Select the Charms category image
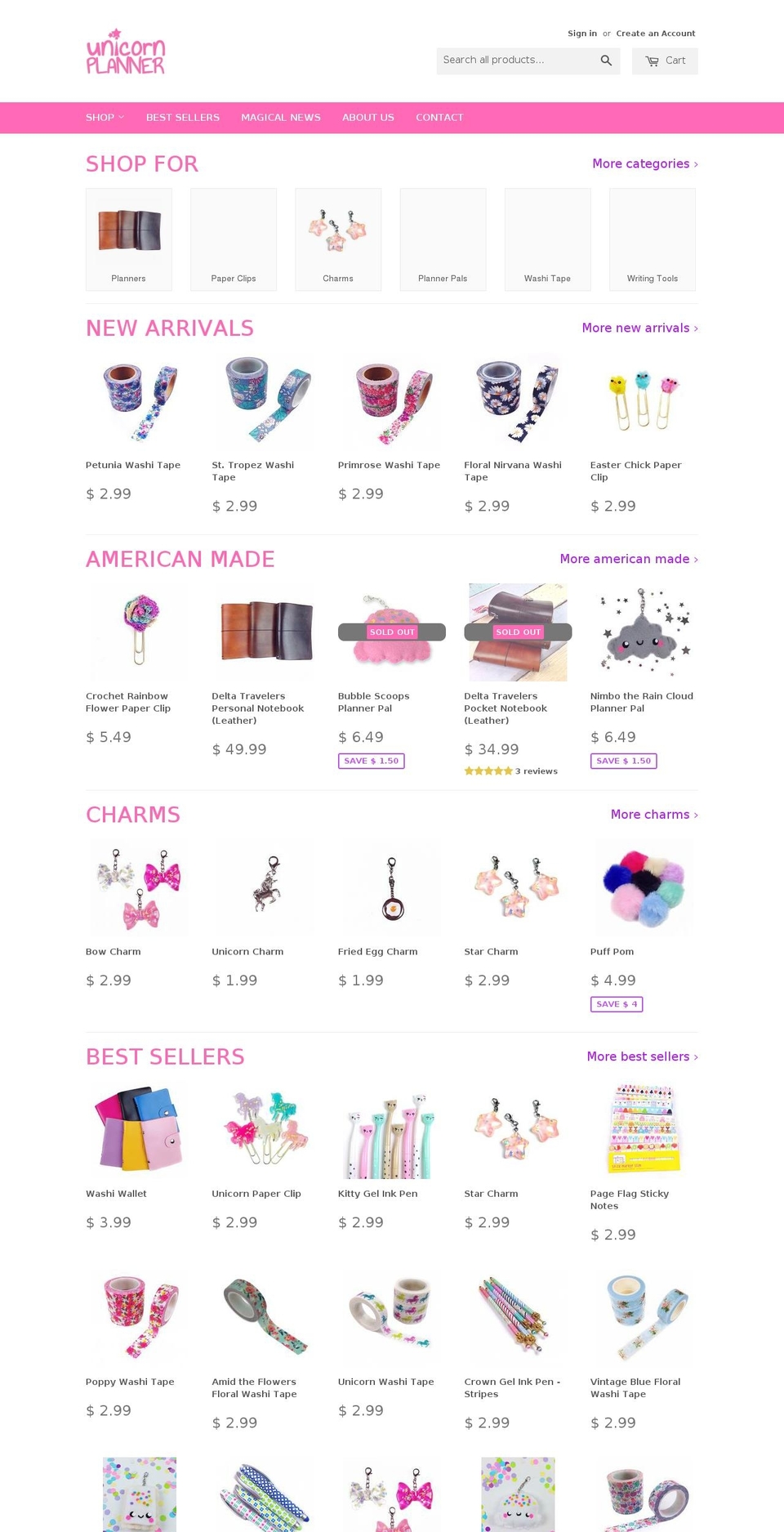784x1532 pixels. [x=338, y=230]
